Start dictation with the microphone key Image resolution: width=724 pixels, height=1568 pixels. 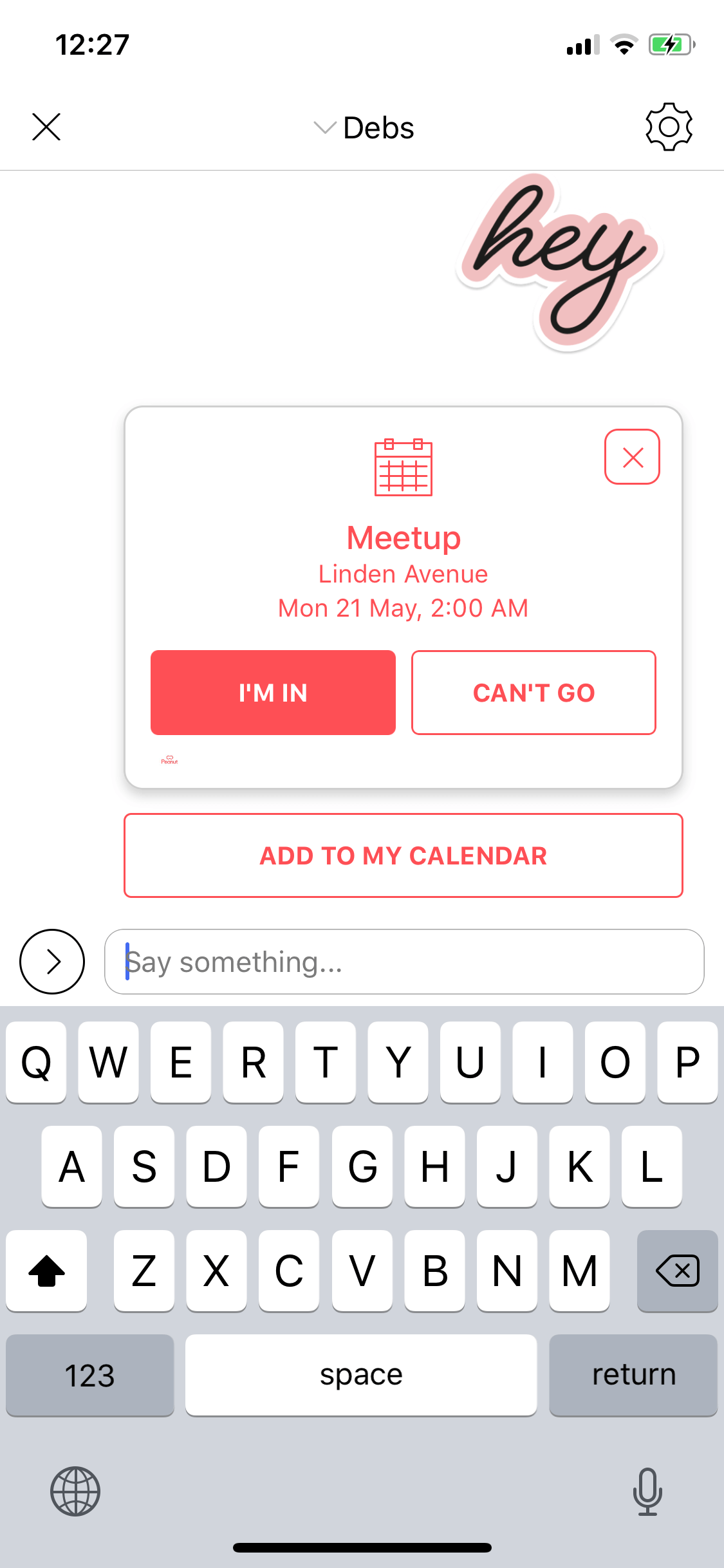[647, 1491]
